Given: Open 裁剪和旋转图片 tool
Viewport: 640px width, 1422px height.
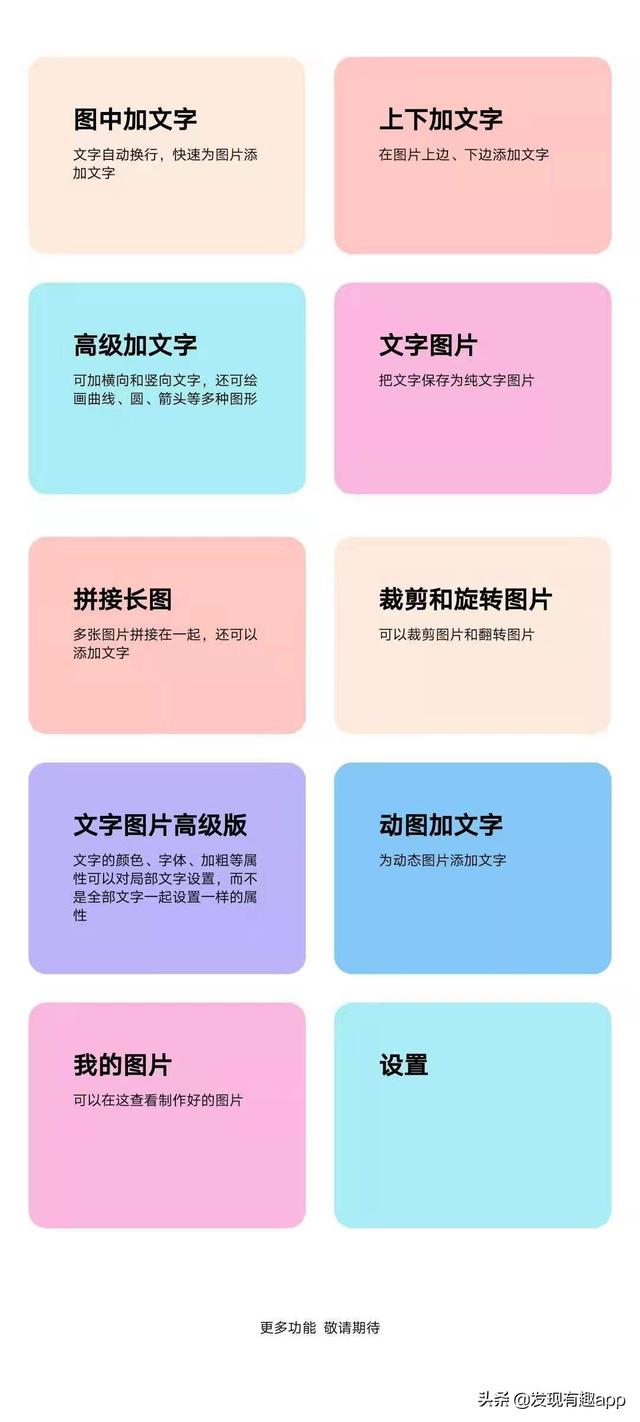Looking at the screenshot, I should click(472, 635).
